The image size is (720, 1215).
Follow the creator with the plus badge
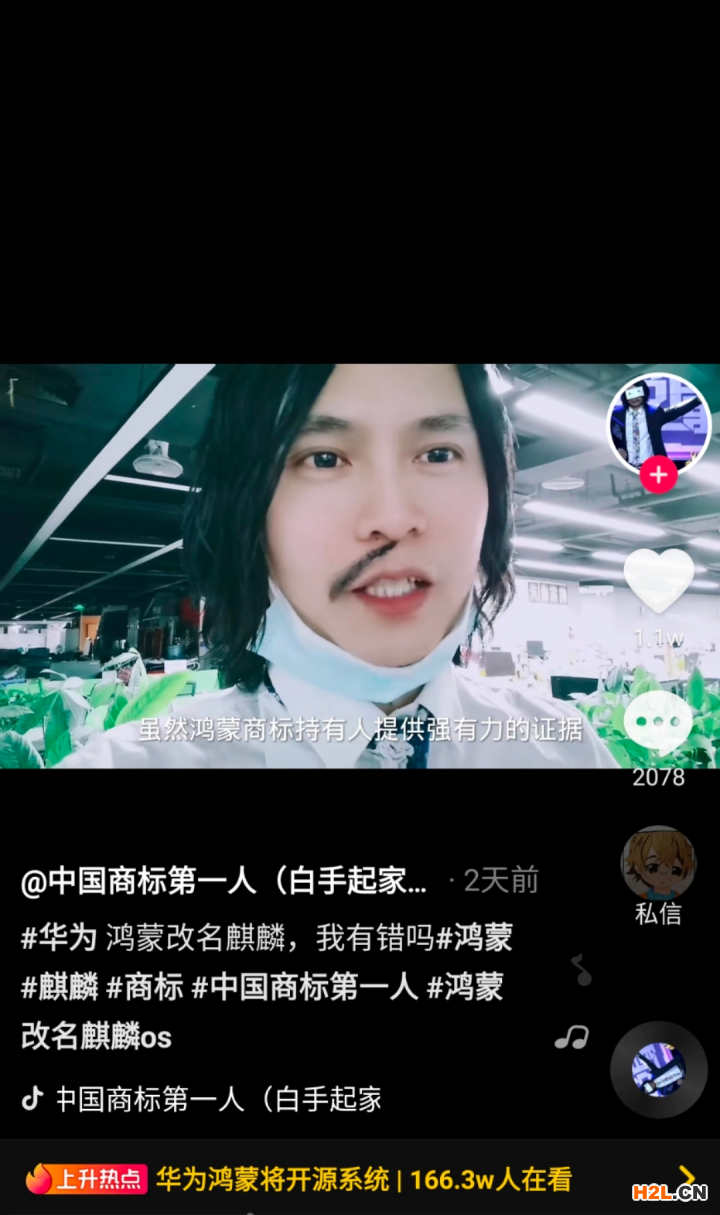pos(658,475)
